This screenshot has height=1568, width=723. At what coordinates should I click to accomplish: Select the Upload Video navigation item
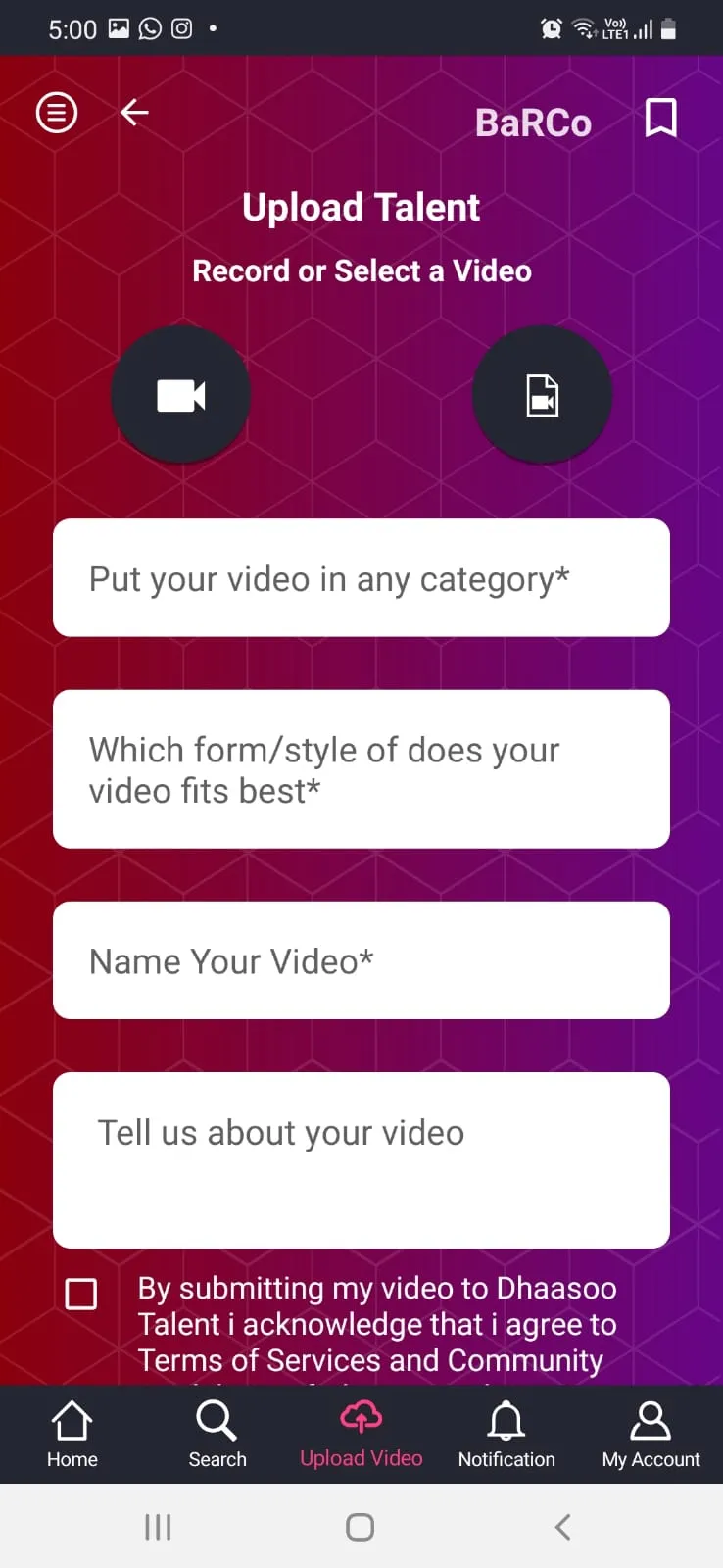361,1434
